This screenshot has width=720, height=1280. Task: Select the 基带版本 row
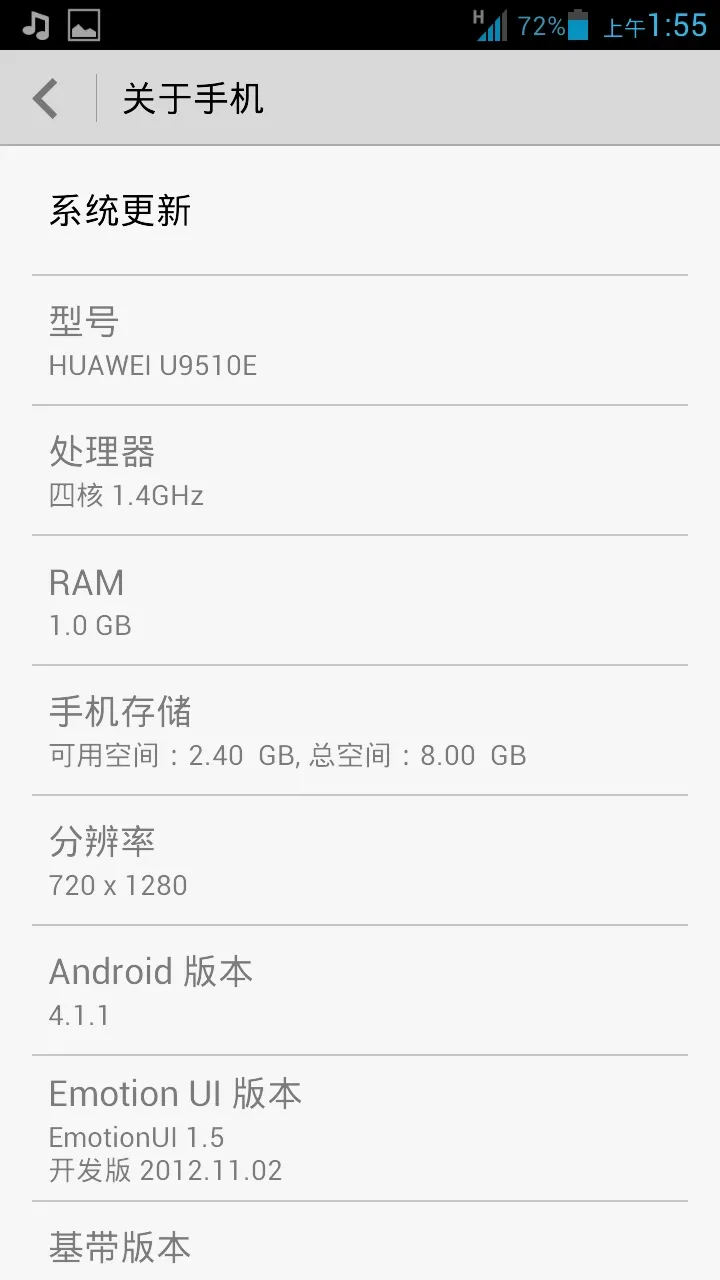point(360,1241)
